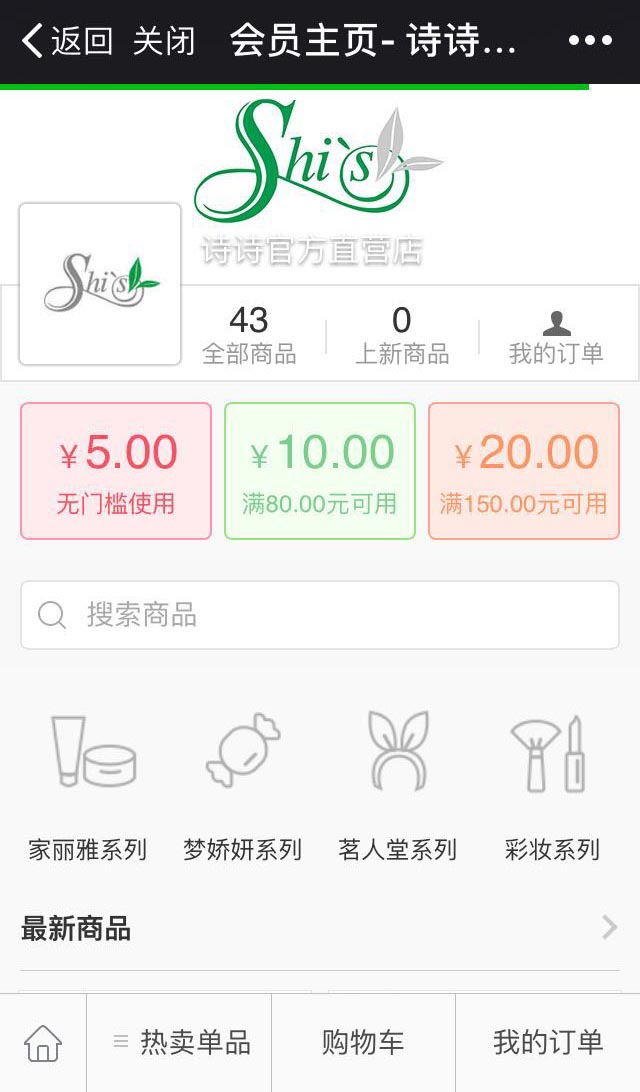Screen dimensions: 640x1092
Task: Claim the ¥10.00 coupon
Action: pos(320,471)
